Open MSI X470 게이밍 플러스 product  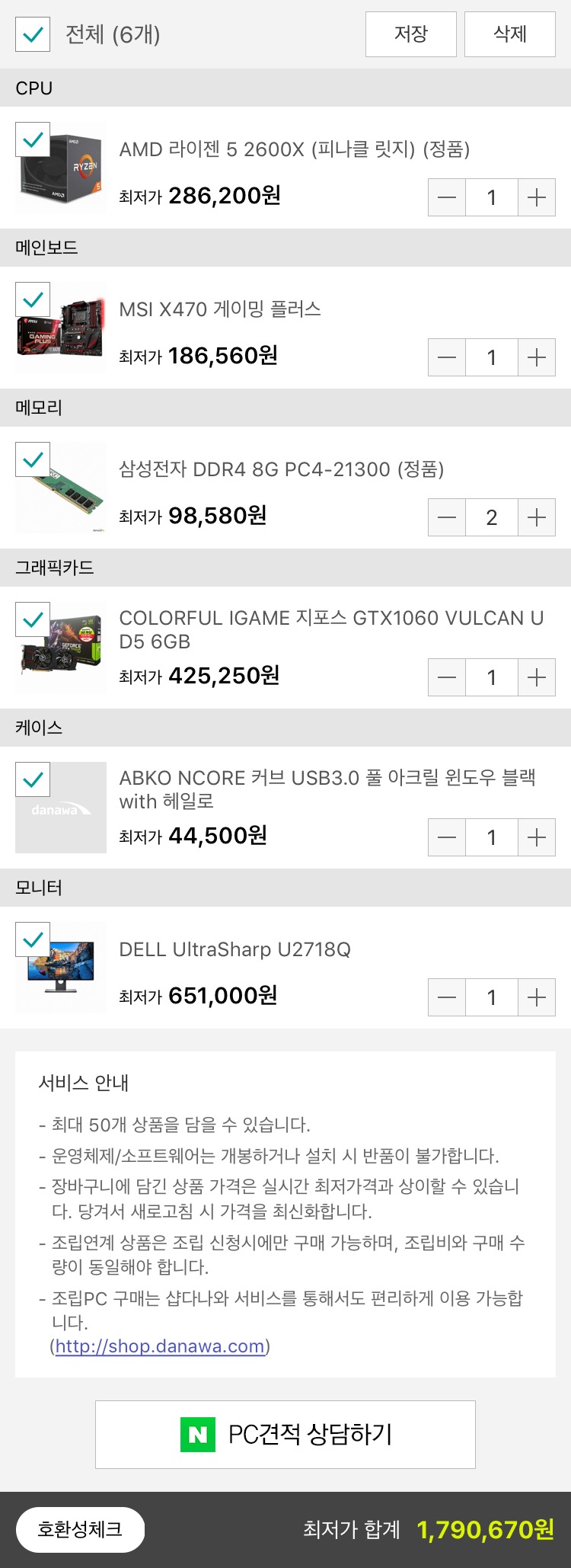pyautogui.click(x=220, y=309)
